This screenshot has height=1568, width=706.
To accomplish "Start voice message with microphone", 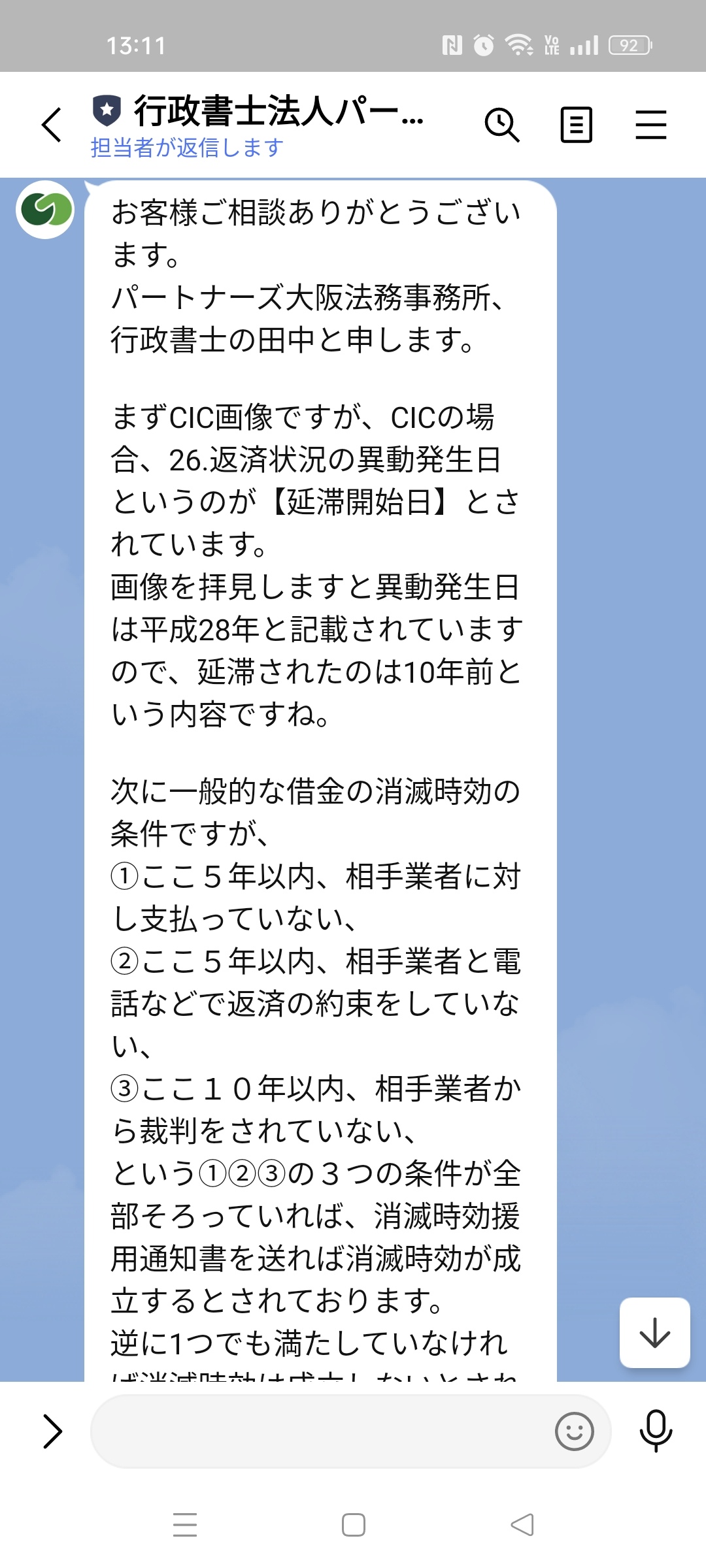I will pos(656,1431).
